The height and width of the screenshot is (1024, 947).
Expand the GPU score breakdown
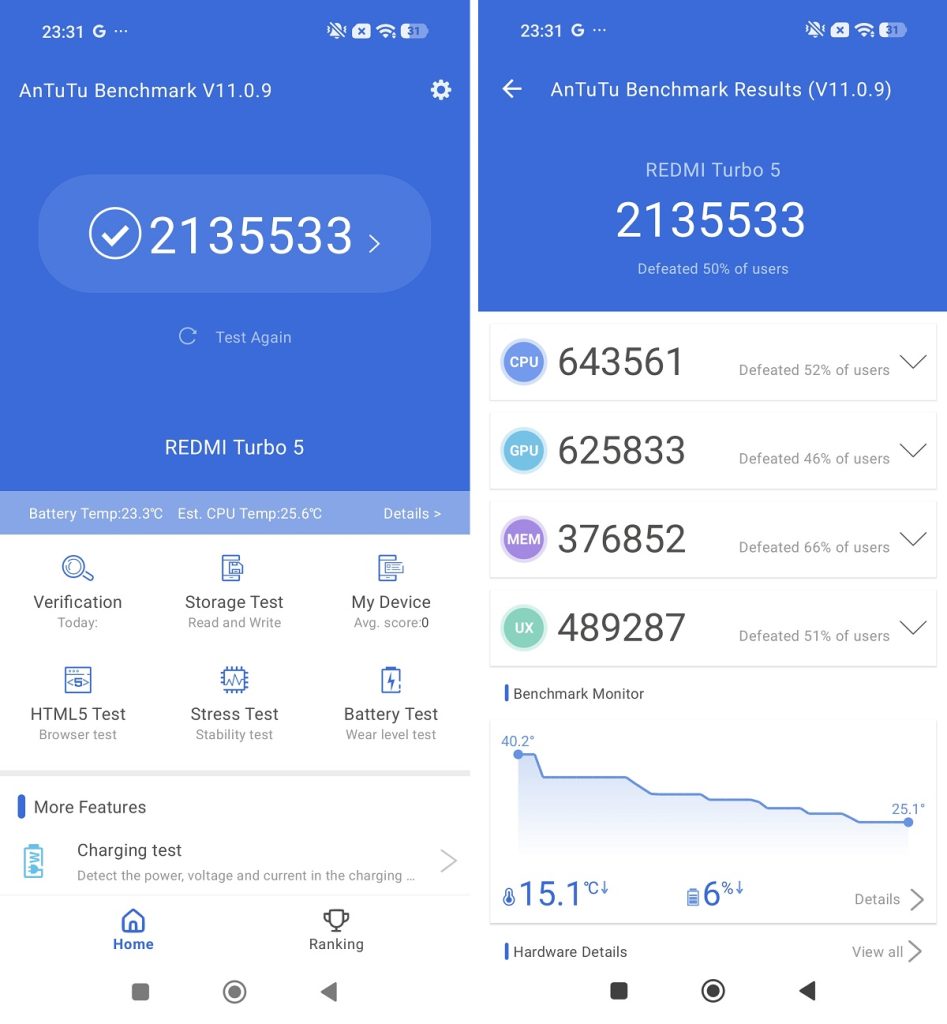[912, 451]
